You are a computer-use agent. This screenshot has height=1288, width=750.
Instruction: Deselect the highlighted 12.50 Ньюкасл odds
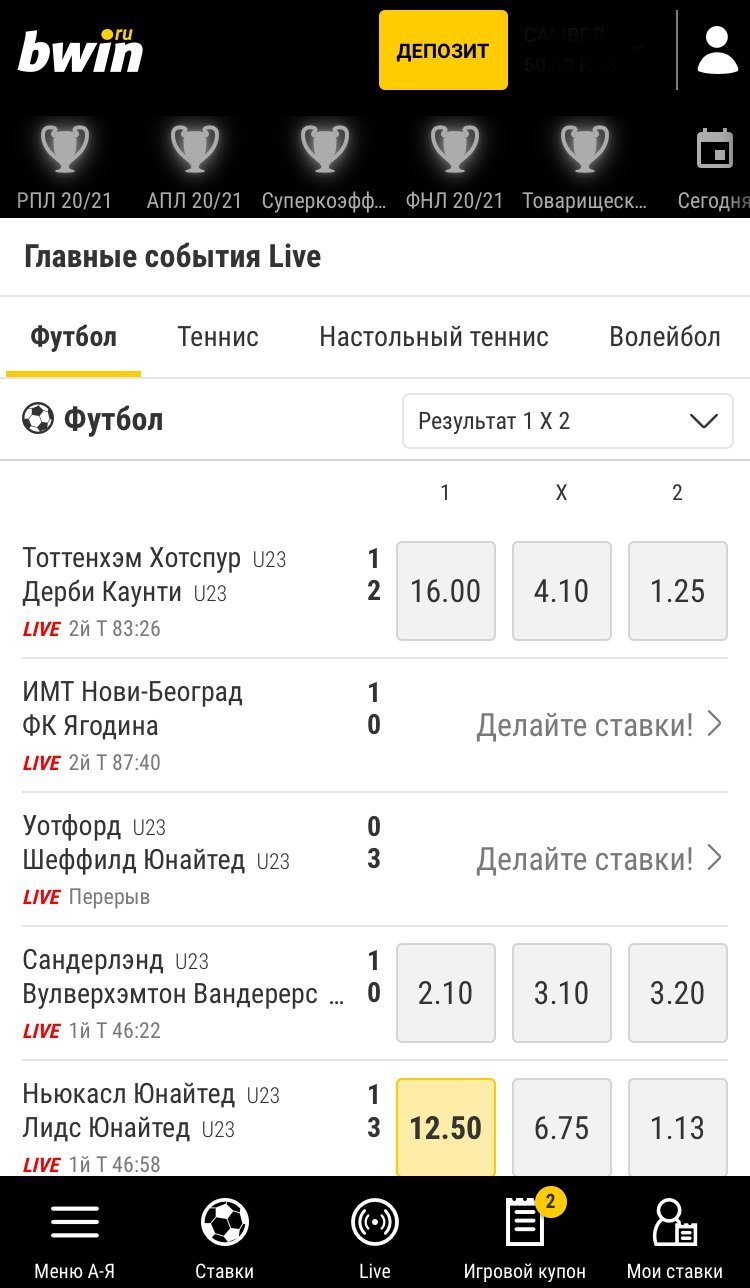(x=446, y=1127)
